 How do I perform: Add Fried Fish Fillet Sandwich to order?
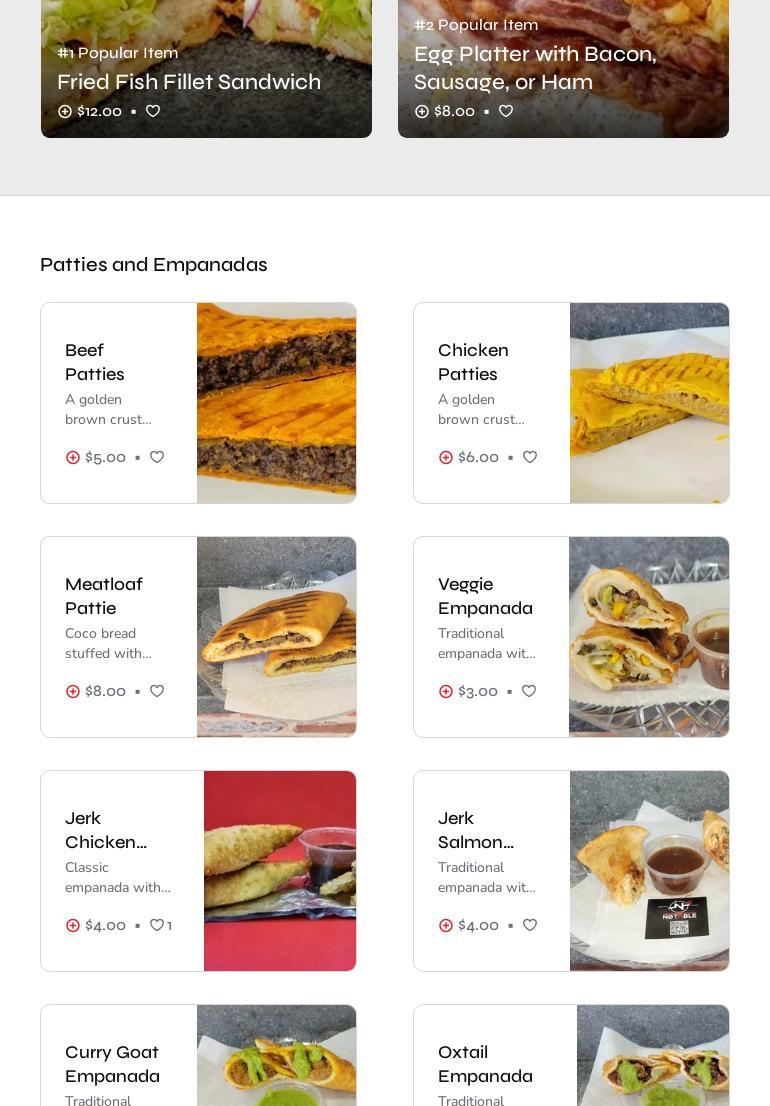(x=65, y=111)
